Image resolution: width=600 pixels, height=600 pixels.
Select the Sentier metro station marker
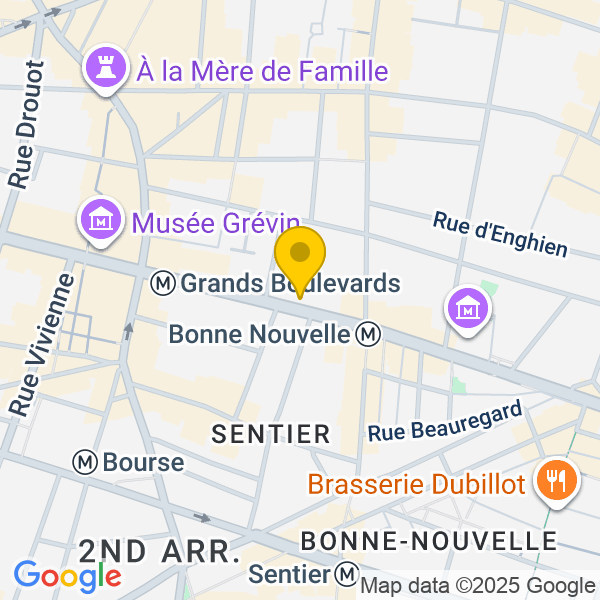(x=346, y=575)
